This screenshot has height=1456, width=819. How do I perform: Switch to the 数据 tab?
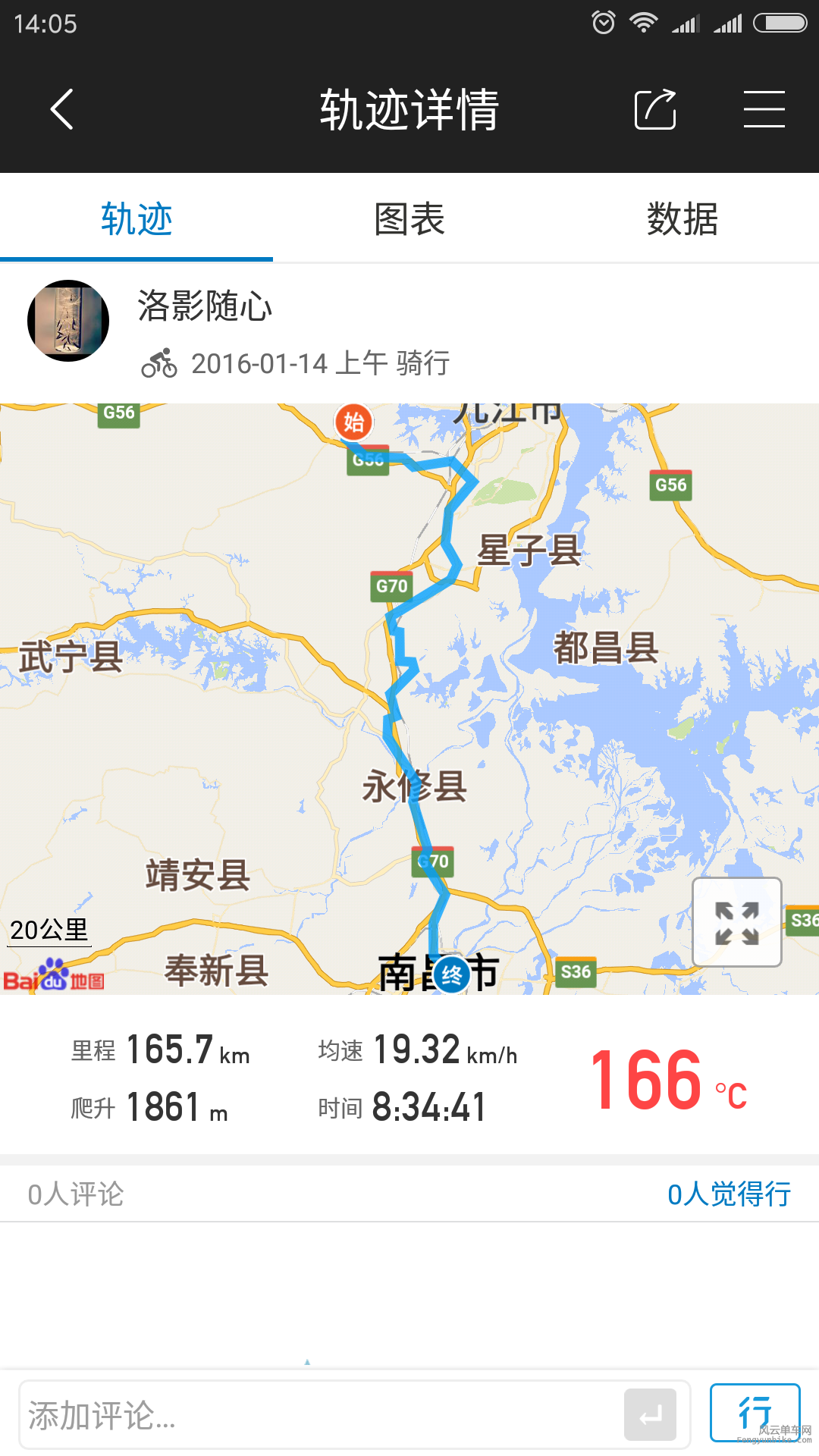pyautogui.click(x=682, y=220)
